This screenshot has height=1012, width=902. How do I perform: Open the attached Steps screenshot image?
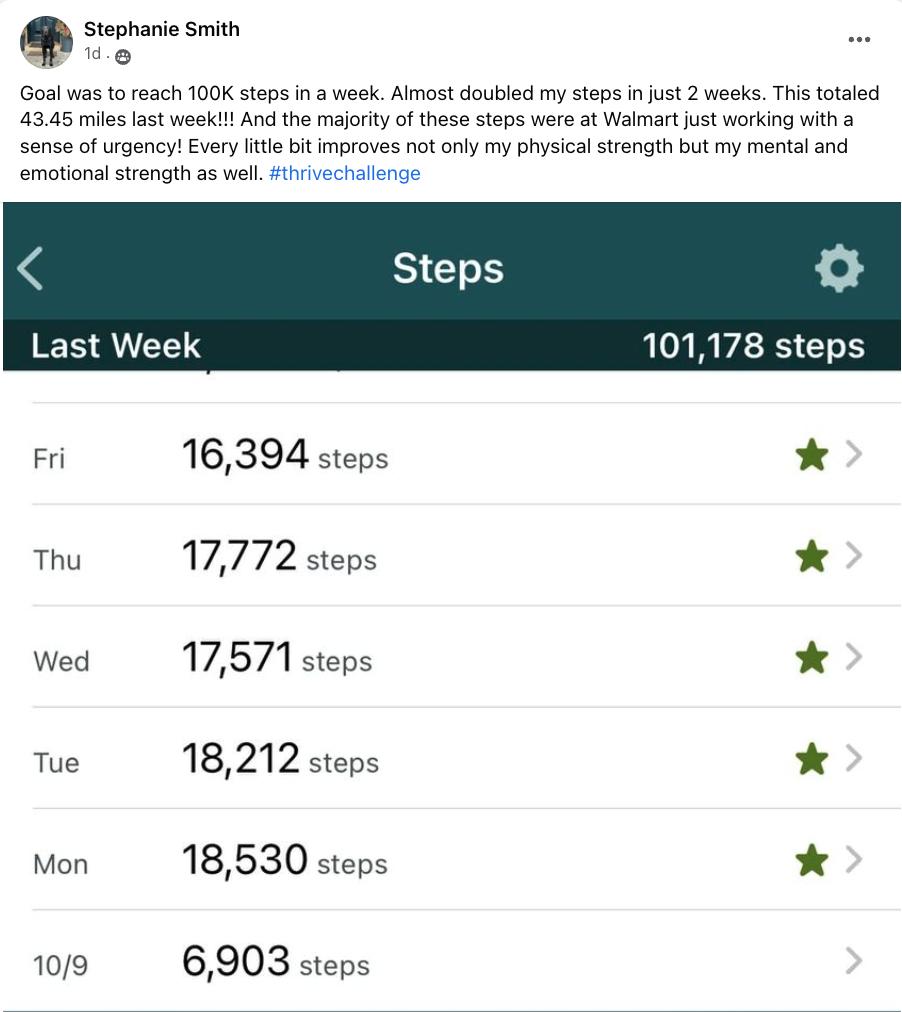(452, 607)
